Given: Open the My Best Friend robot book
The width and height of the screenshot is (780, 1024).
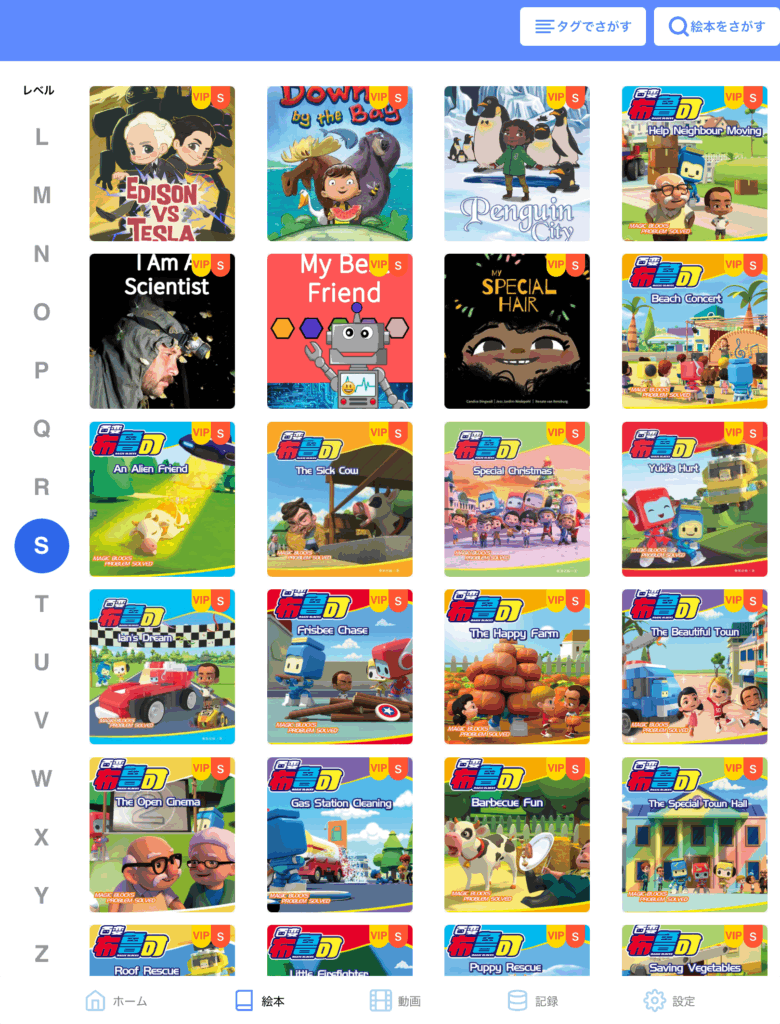Looking at the screenshot, I should point(339,331).
